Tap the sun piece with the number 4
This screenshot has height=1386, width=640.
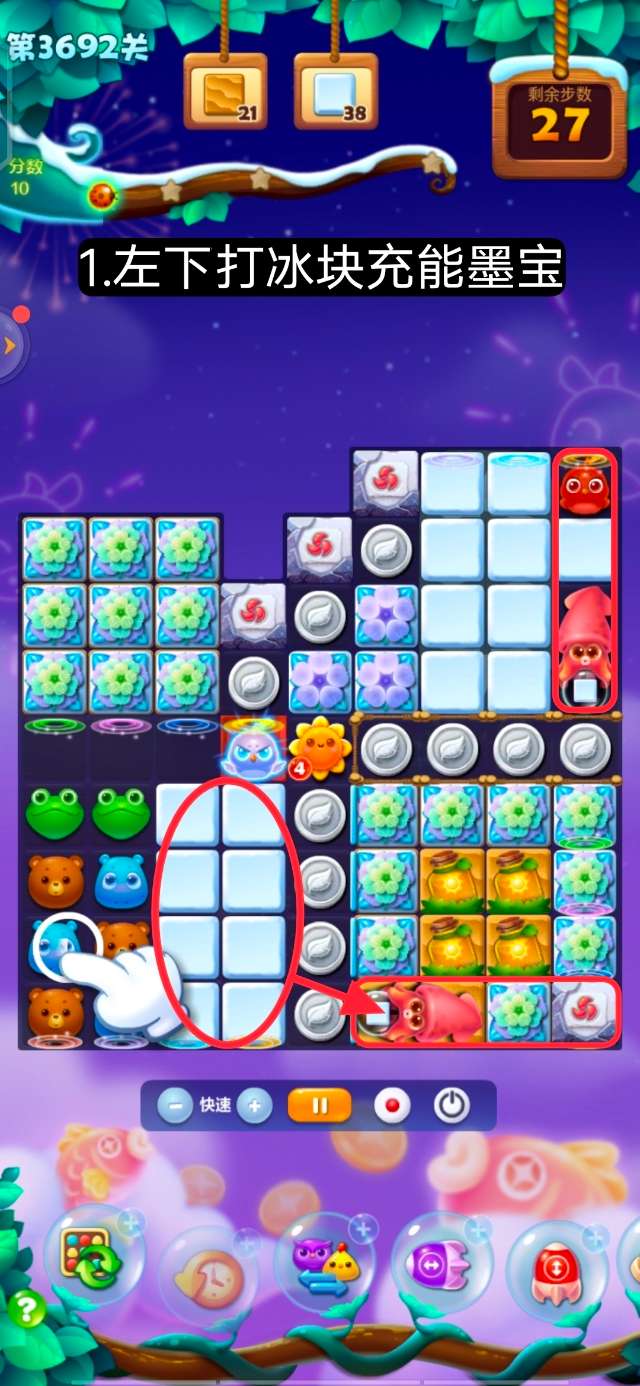click(318, 747)
